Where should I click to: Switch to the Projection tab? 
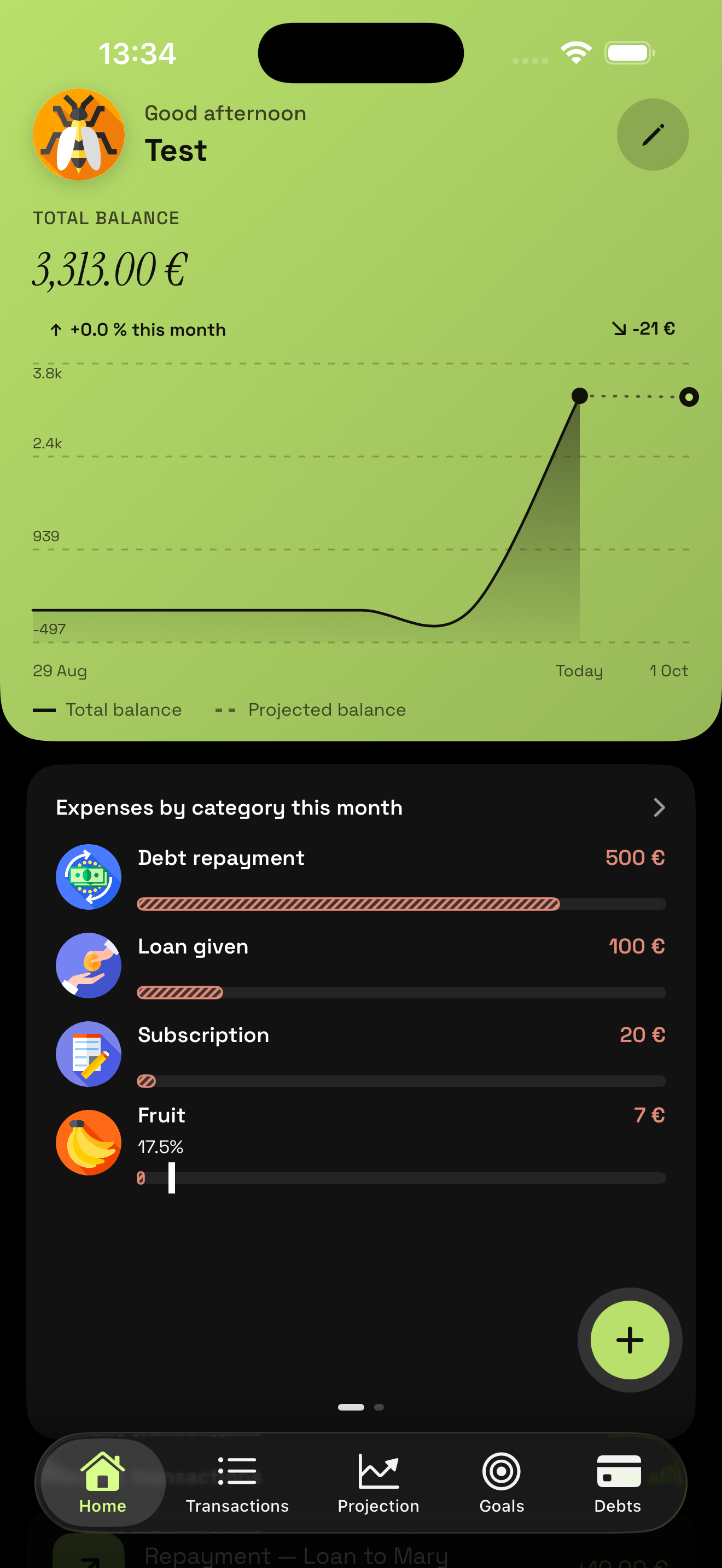pyautogui.click(x=378, y=1483)
